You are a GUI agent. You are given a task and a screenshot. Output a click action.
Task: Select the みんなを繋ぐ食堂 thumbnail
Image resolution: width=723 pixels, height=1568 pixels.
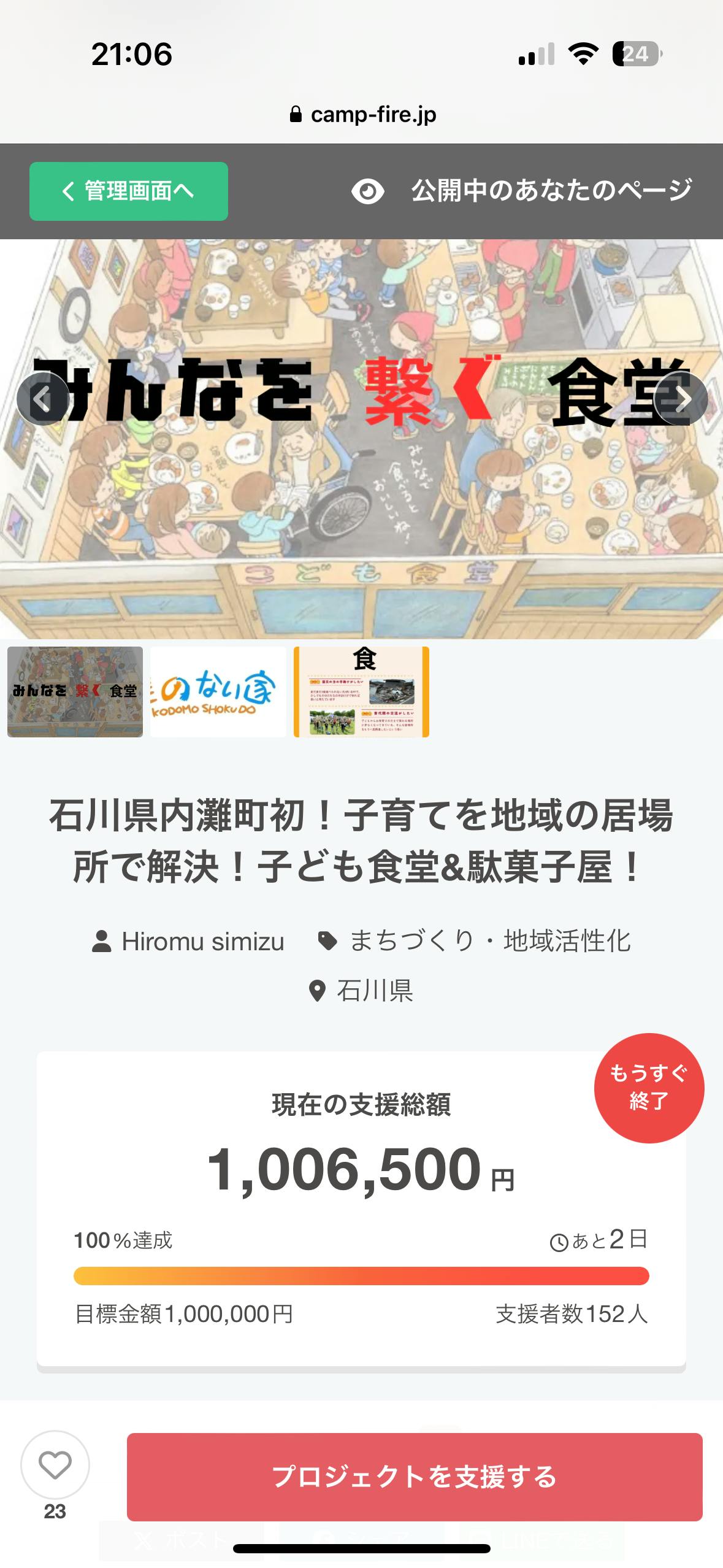tap(75, 691)
